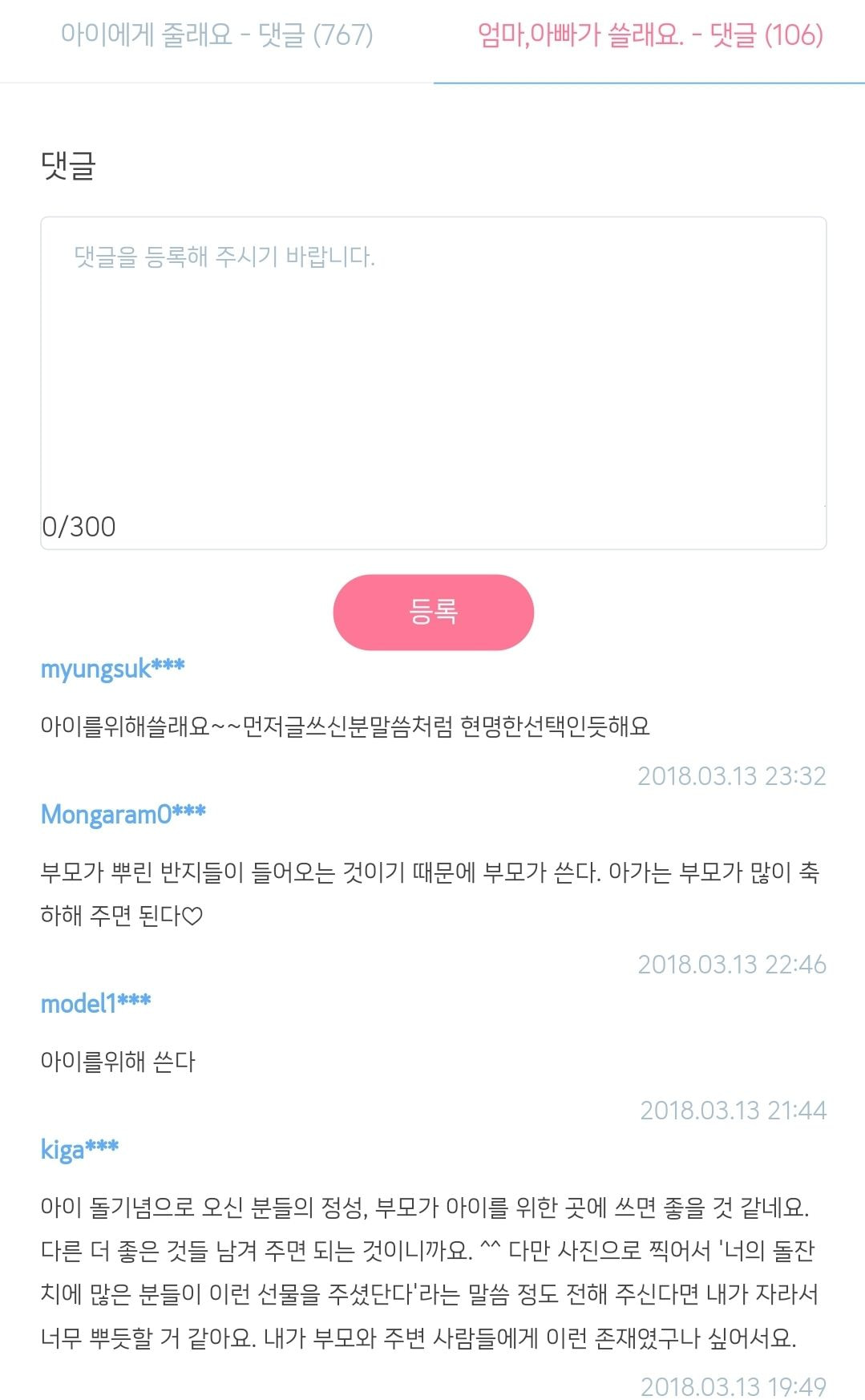The image size is (865, 1400).
Task: Select the 엄마,아빠가 쓸래요 comments tab
Action: tap(649, 35)
